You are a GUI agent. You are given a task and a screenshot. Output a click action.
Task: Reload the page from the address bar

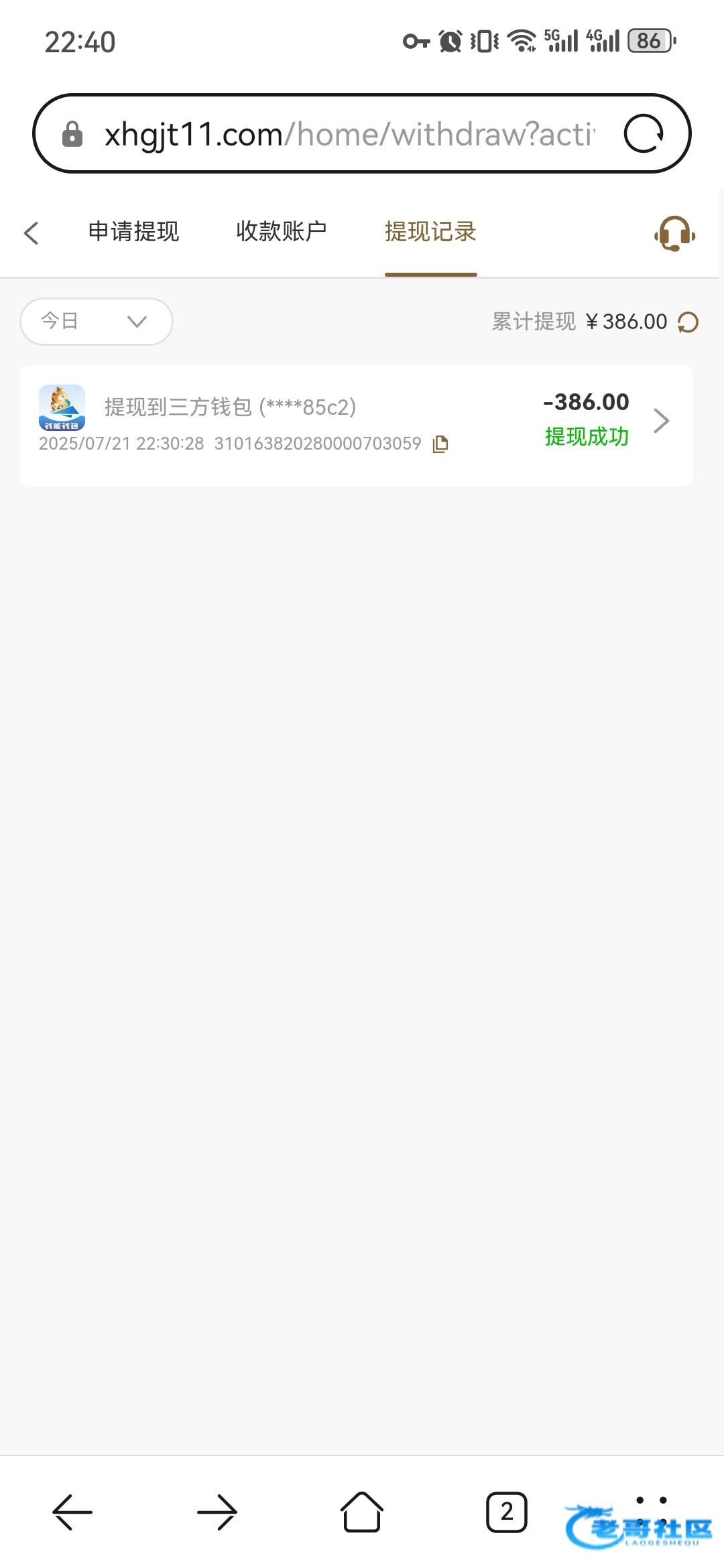644,134
